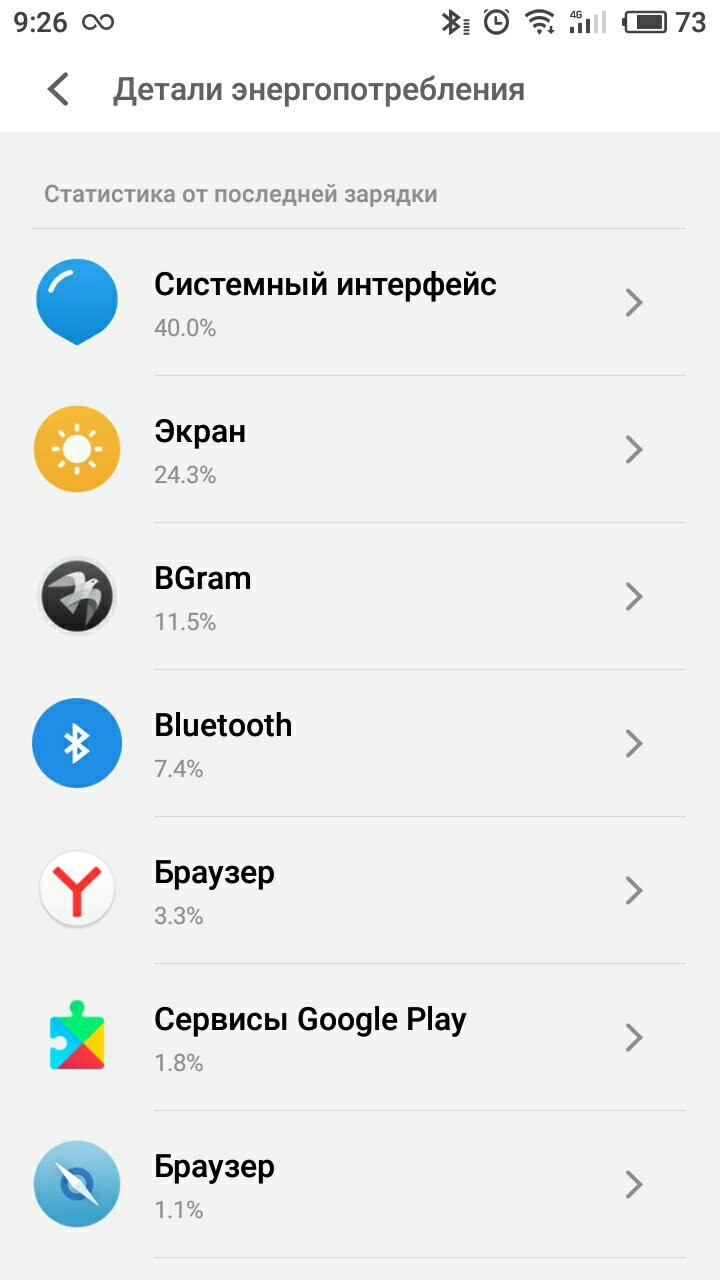Open the Экран energy usage row
720x1280 pixels.
[360, 449]
